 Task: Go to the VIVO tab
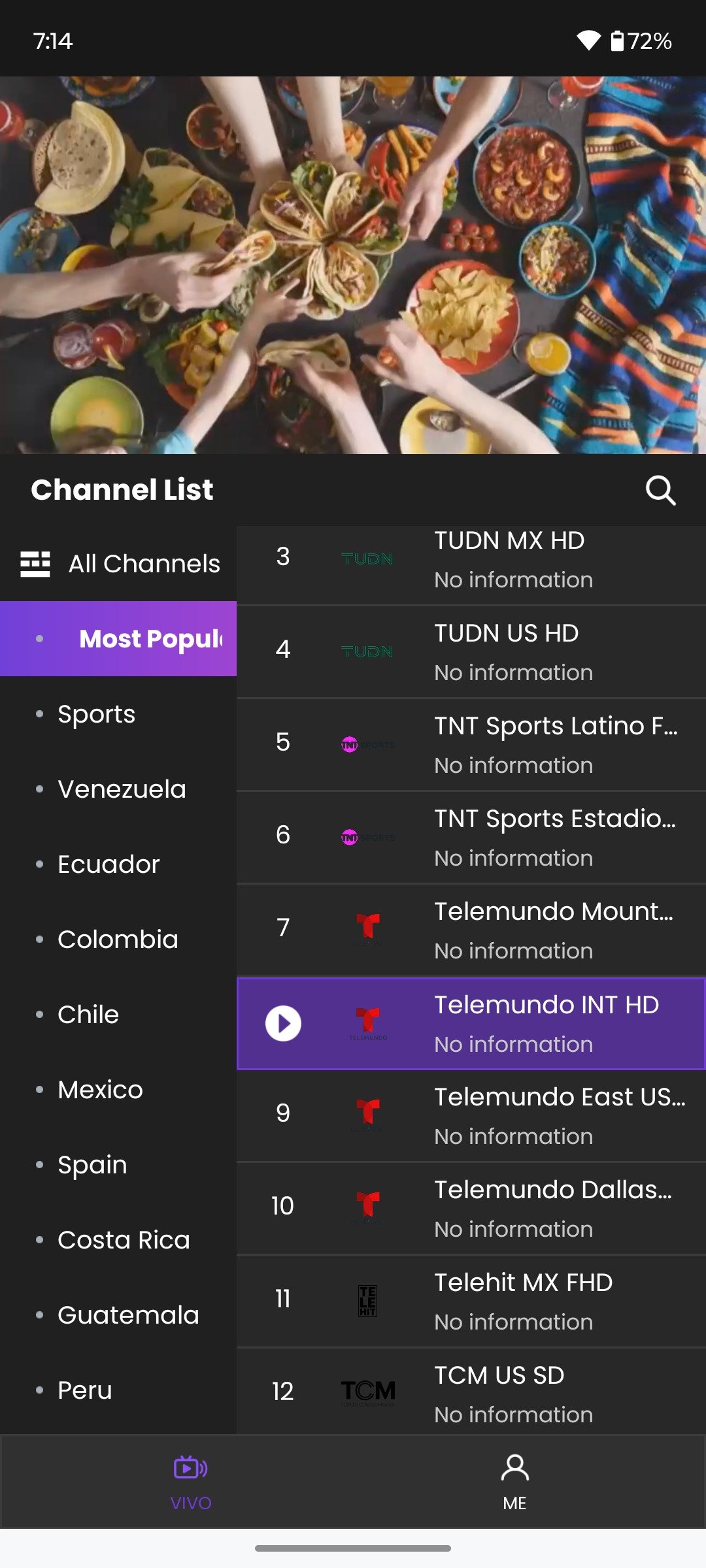coord(191,1482)
